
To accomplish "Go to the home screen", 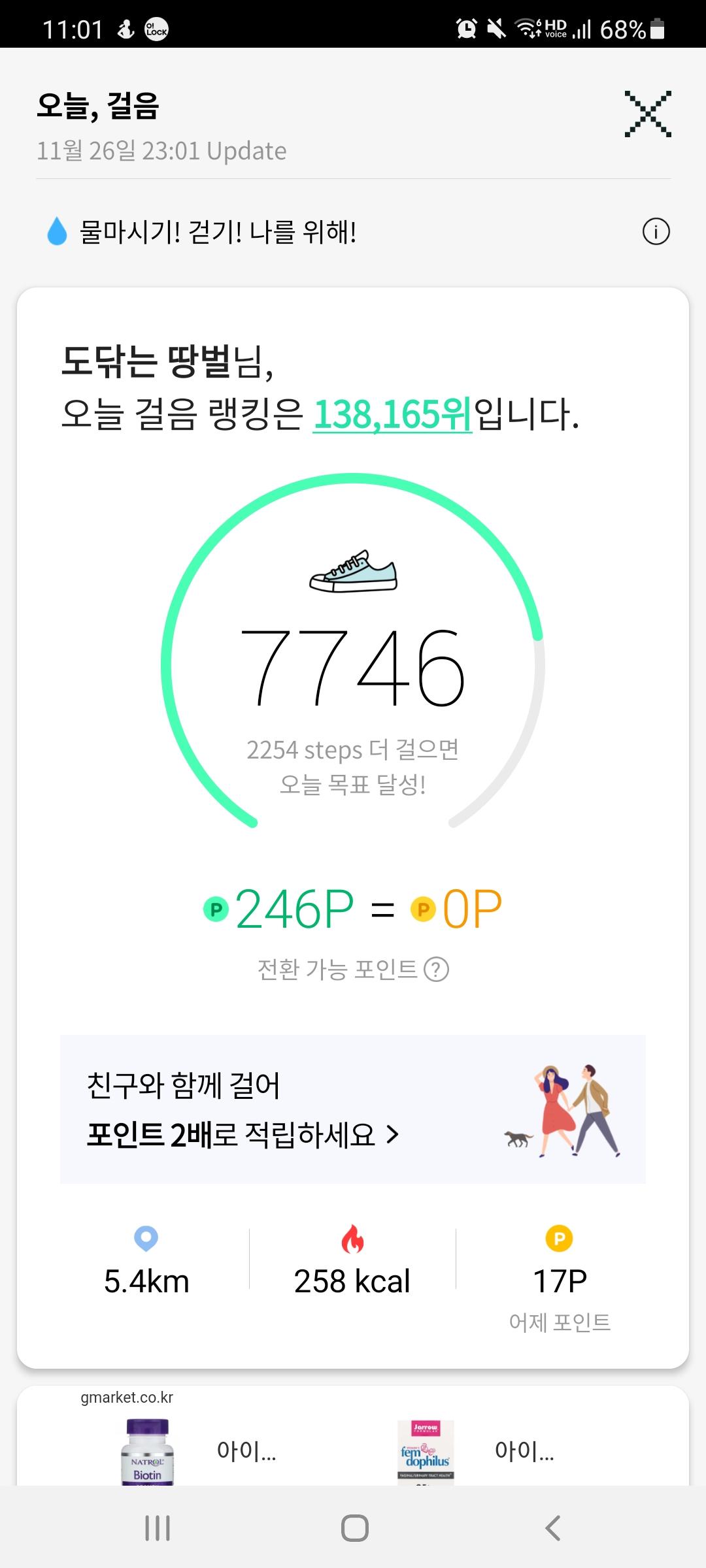I will [x=354, y=1528].
